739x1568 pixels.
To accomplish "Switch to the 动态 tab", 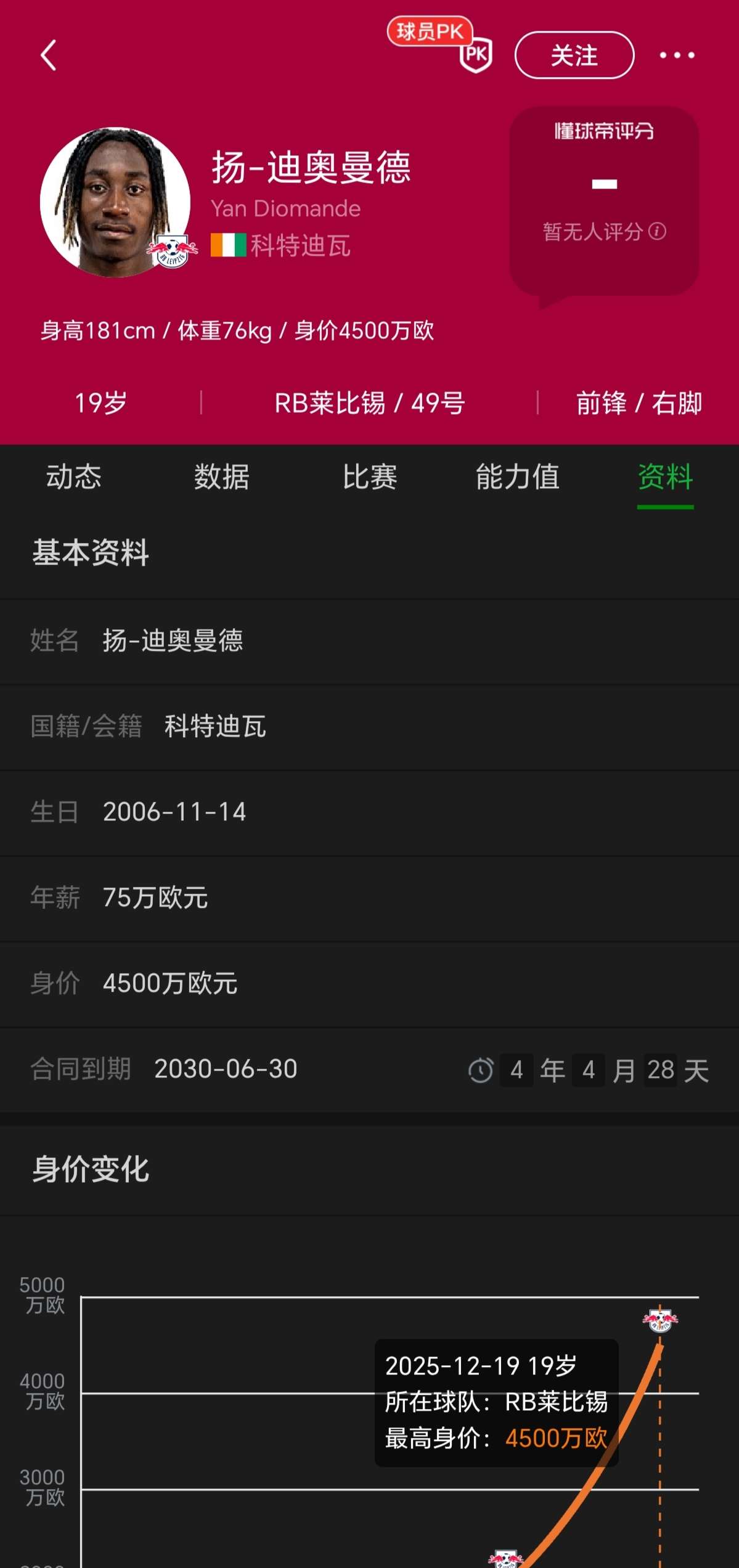I will click(x=74, y=478).
